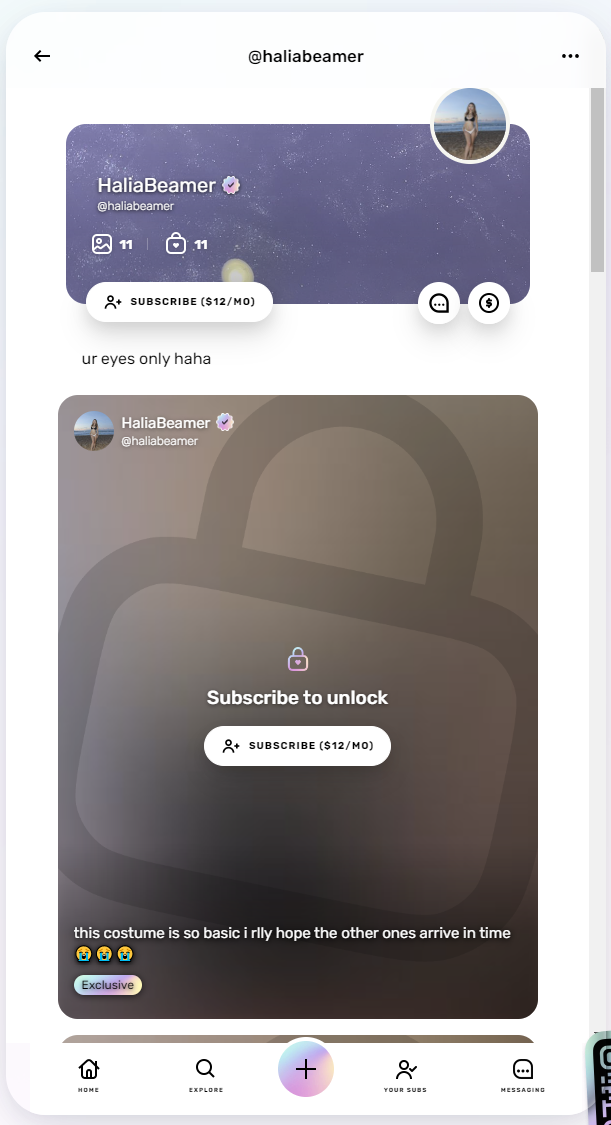Open the three-dot overflow menu

pyautogui.click(x=570, y=56)
